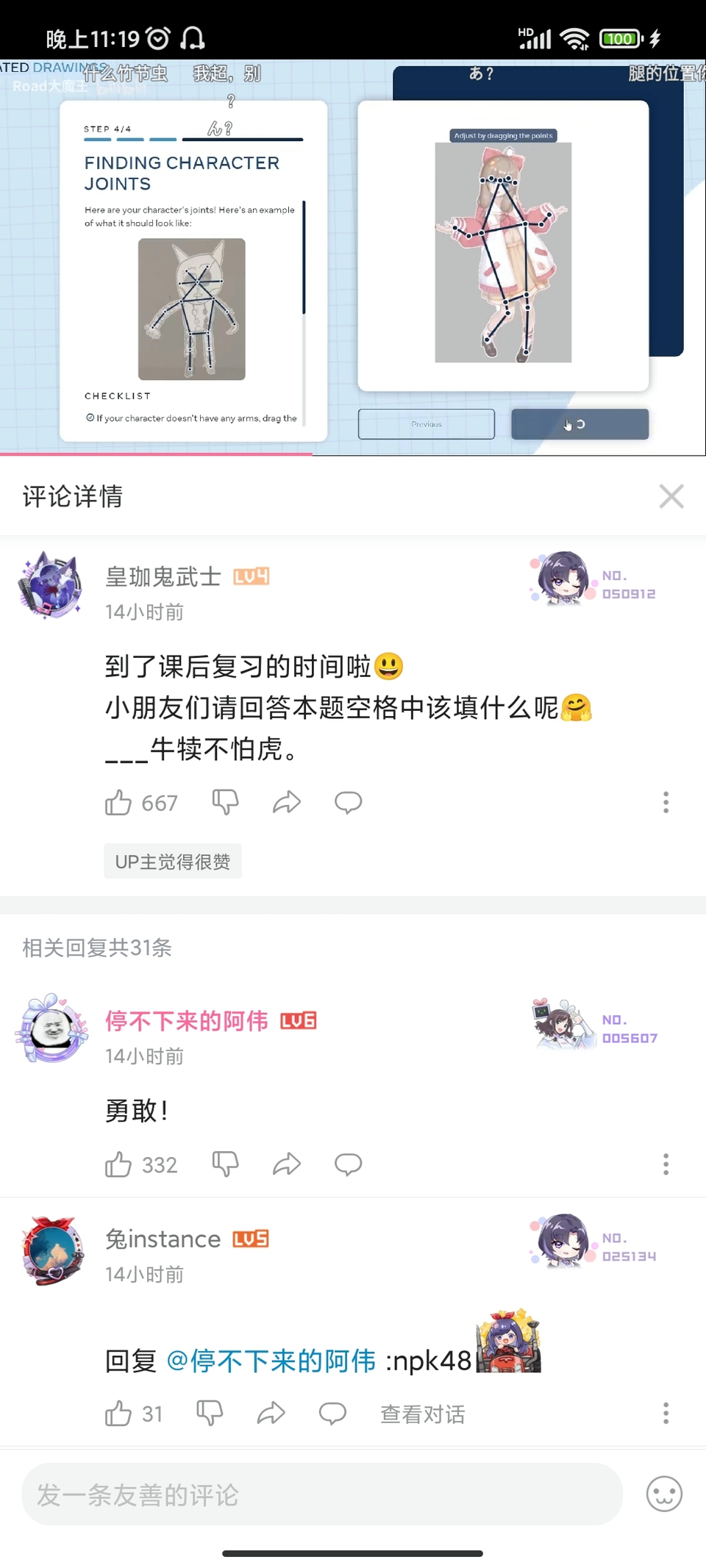This screenshot has width=706, height=1568.
Task: Reply to 停不下来的阿伟's comment
Action: (348, 1164)
